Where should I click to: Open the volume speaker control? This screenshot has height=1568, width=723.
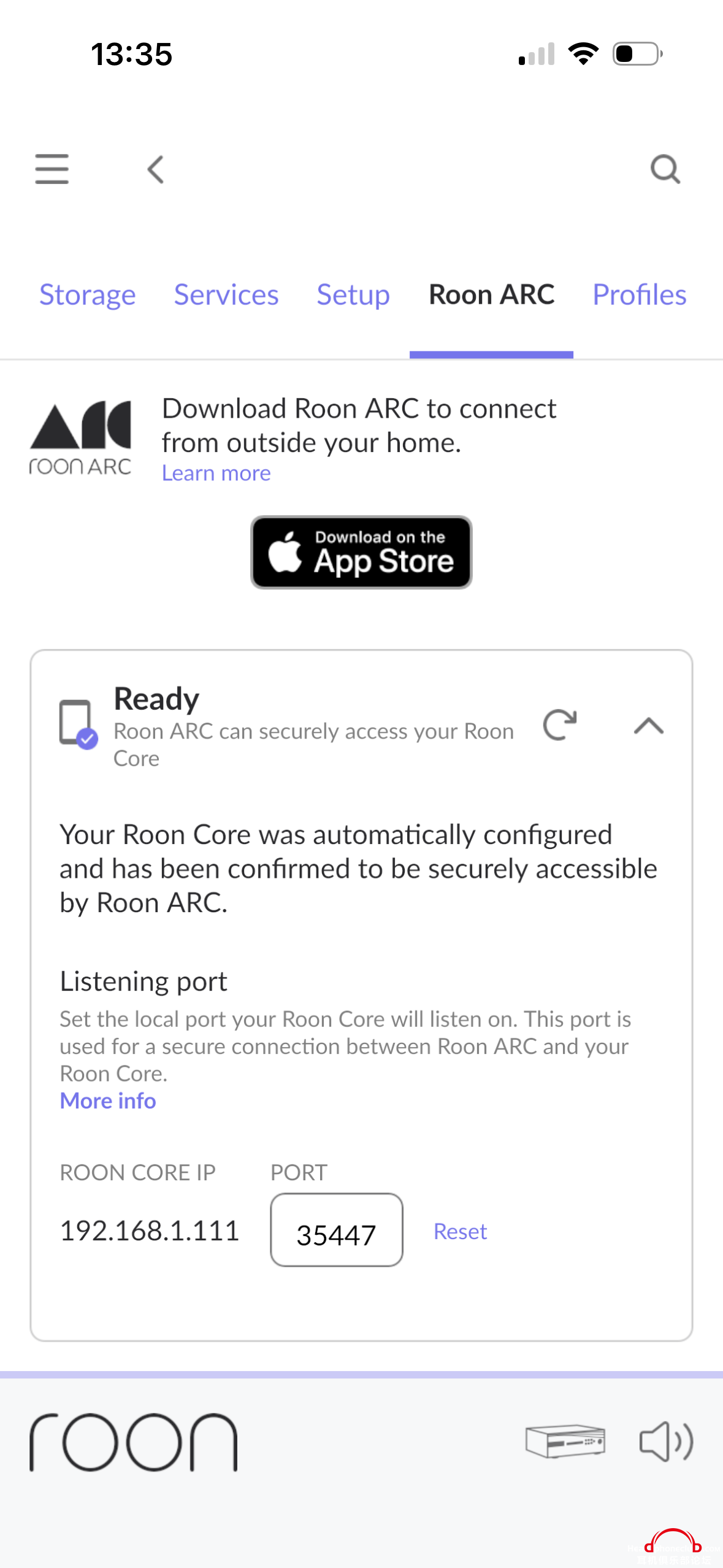665,1442
